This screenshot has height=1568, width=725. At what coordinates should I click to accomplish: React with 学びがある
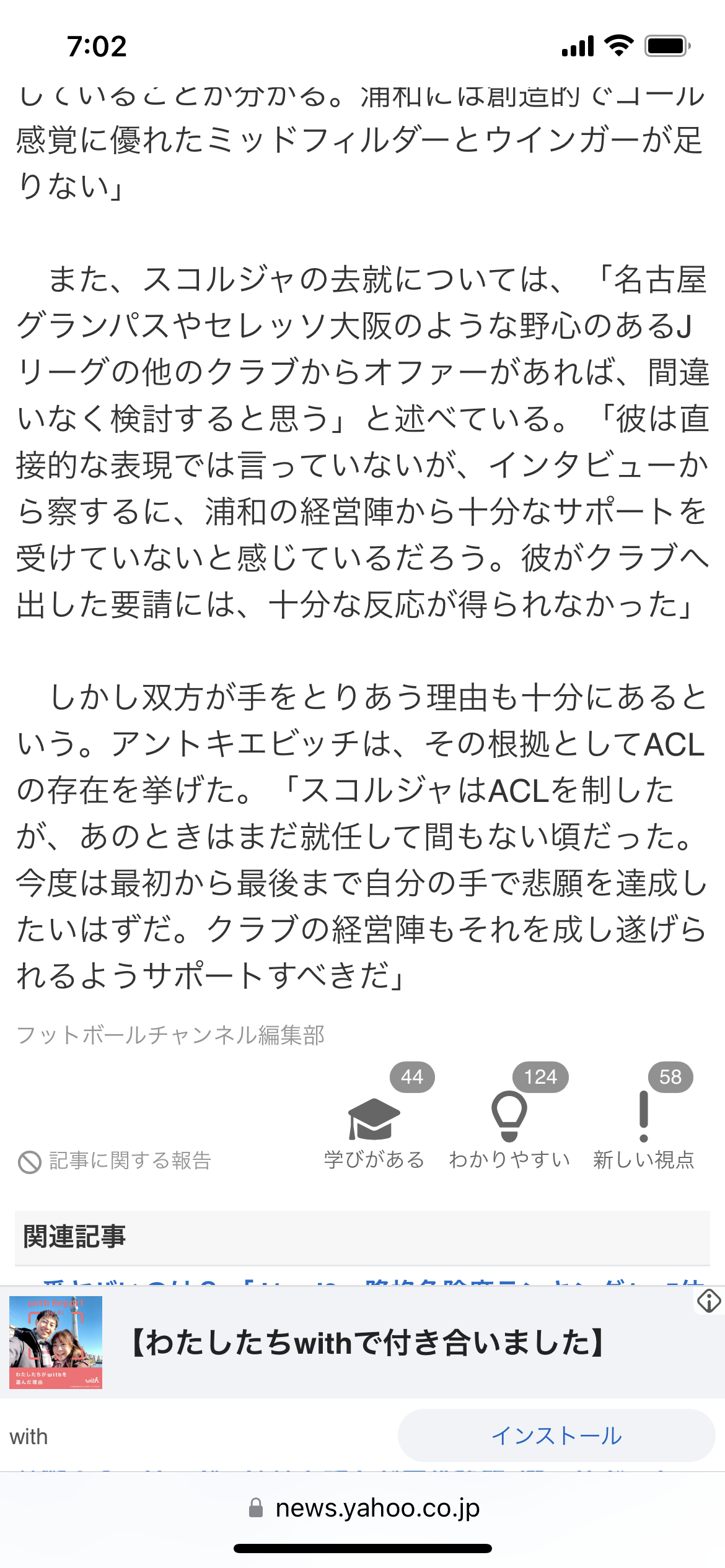click(374, 1122)
